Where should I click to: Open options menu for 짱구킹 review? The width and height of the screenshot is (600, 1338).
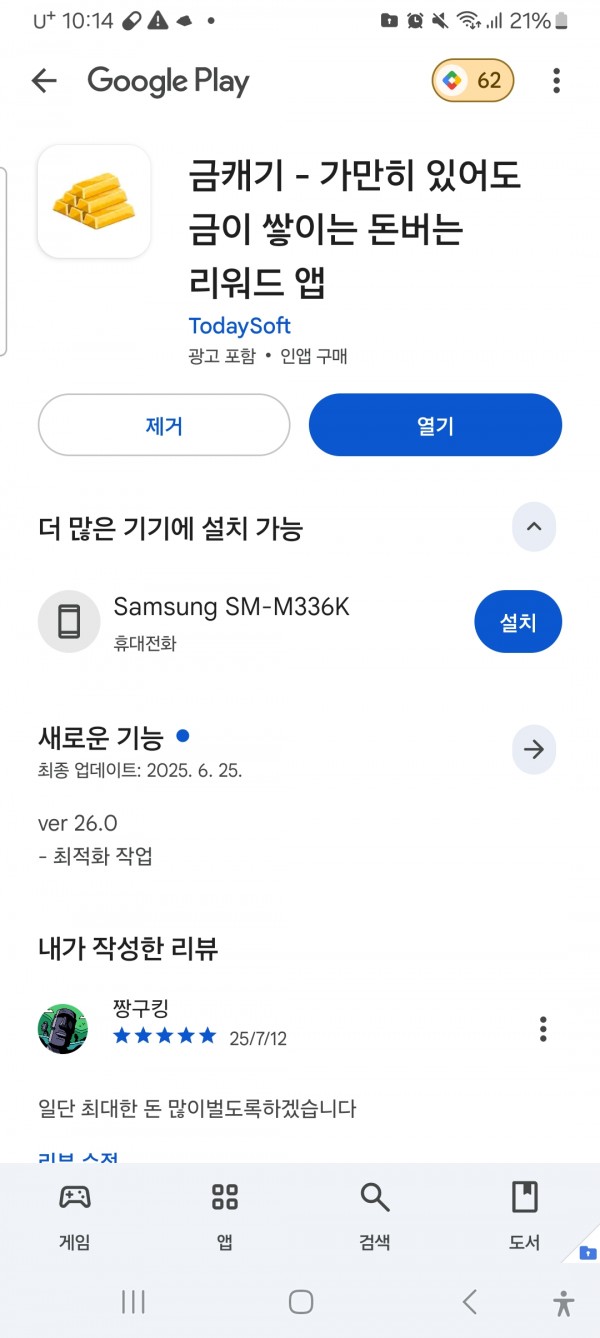[x=543, y=1029]
